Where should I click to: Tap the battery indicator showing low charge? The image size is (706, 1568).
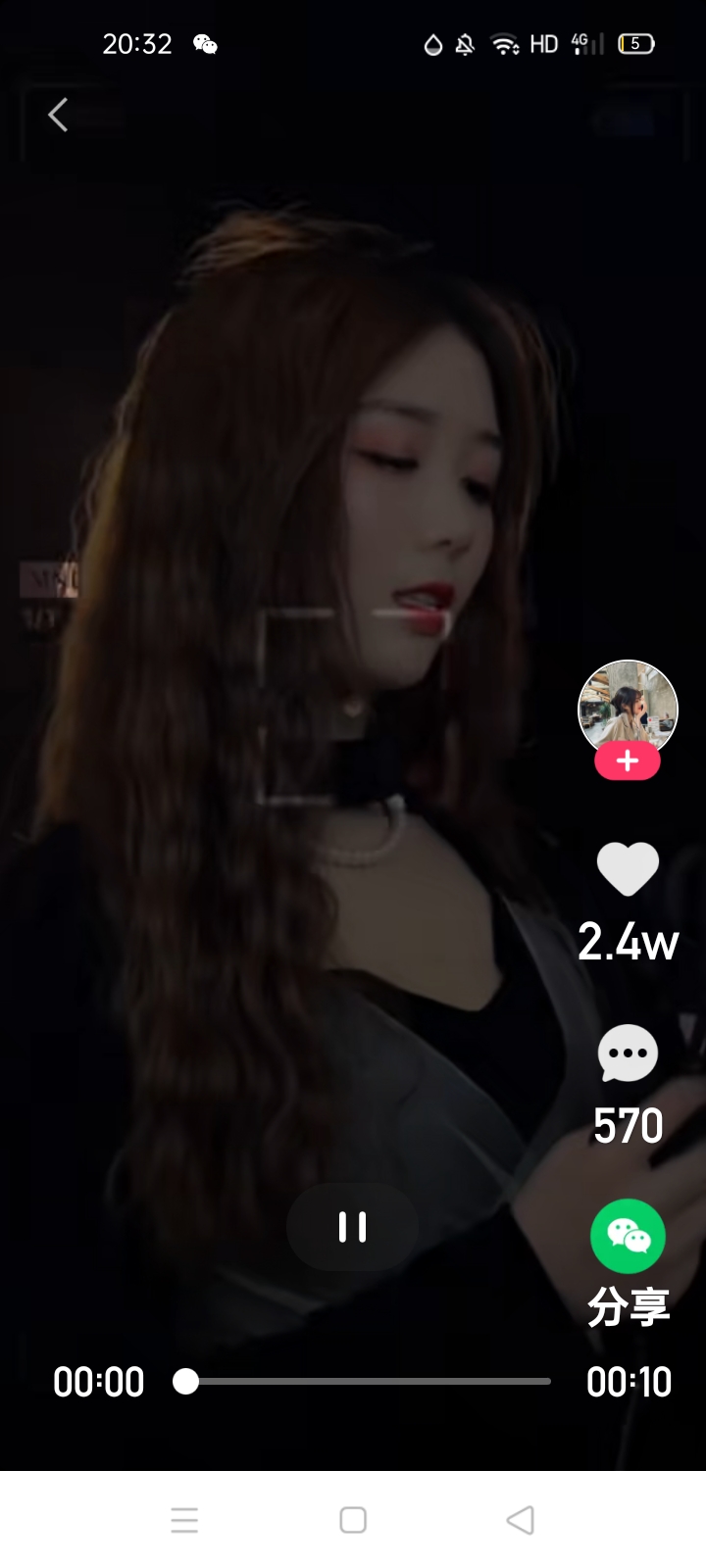pos(635,44)
